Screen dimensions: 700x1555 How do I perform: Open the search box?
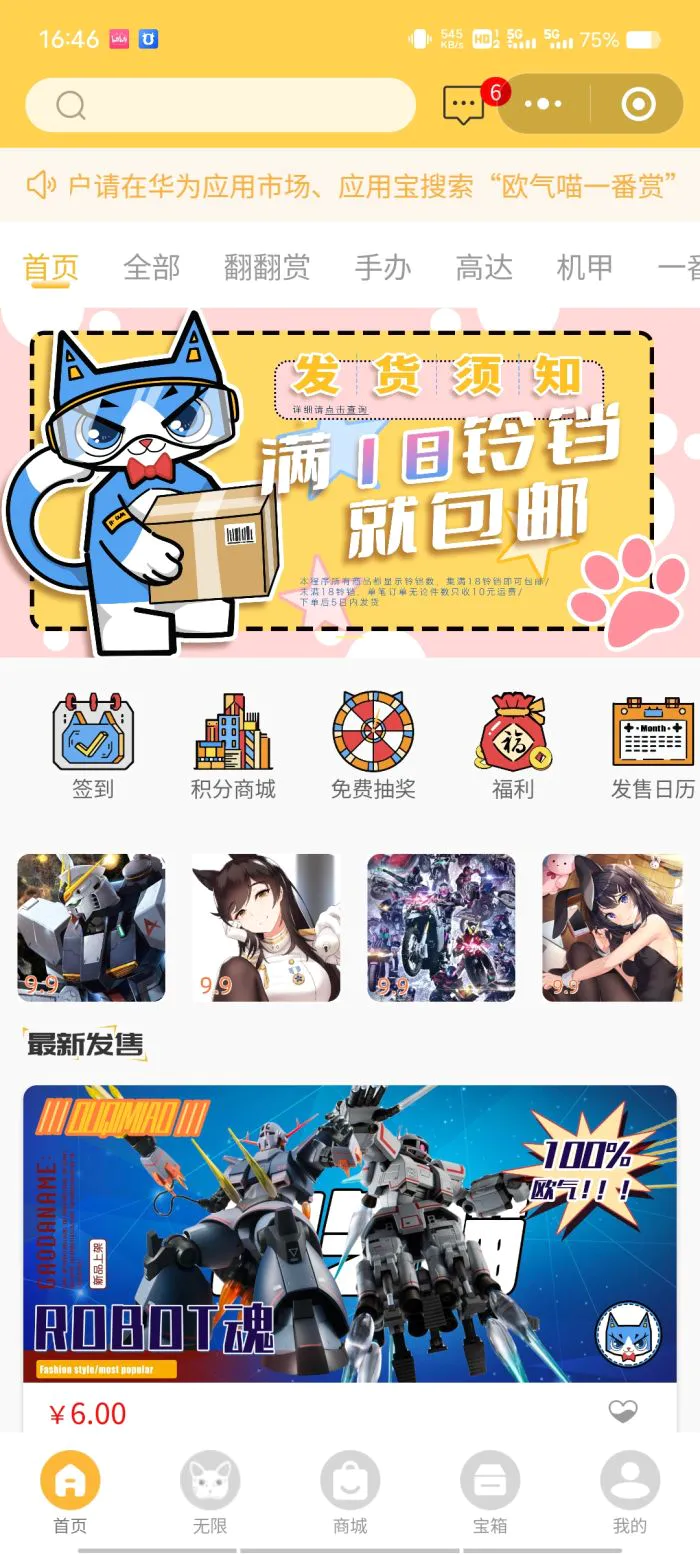(x=220, y=105)
